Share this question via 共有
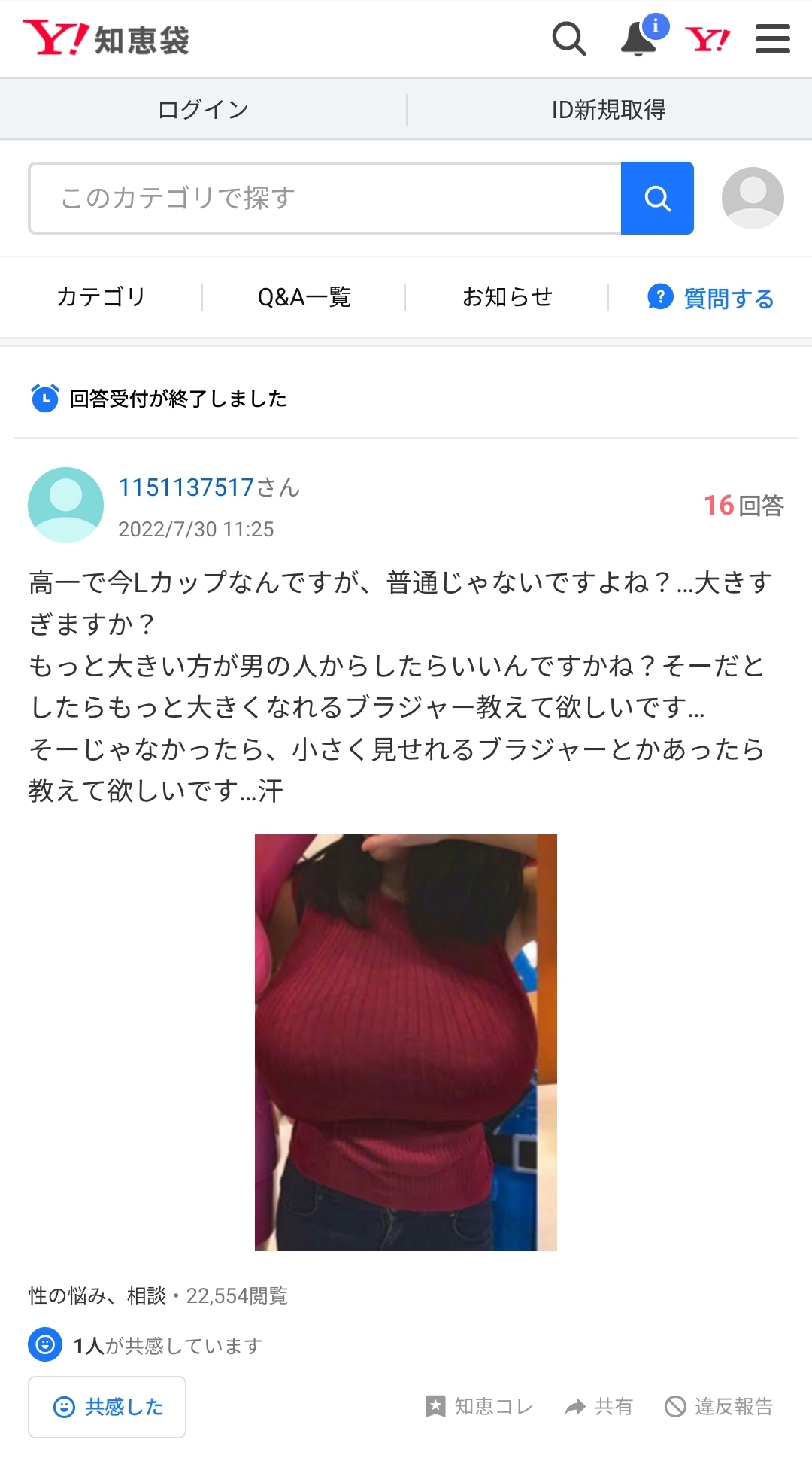The height and width of the screenshot is (1464, 812). click(x=599, y=1406)
